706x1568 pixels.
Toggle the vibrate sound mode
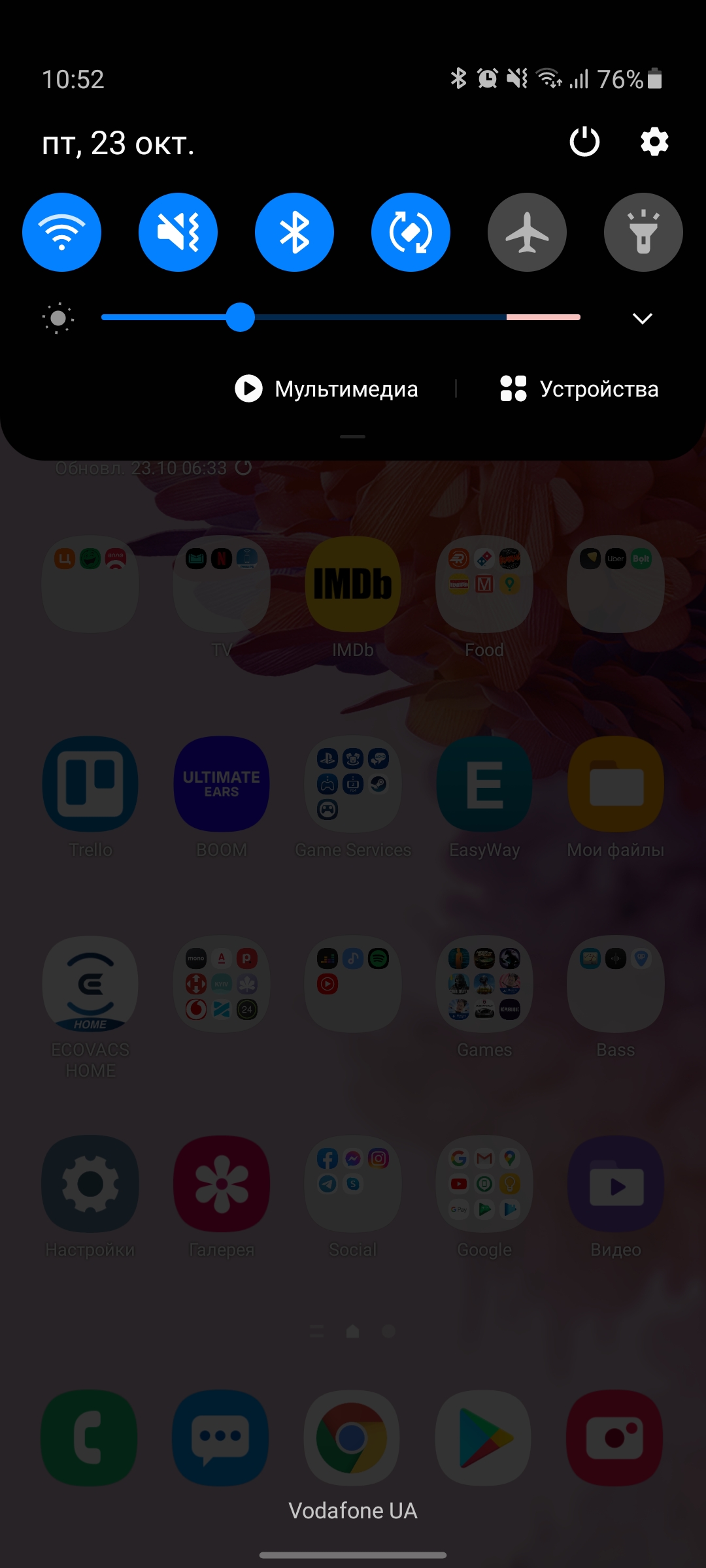(178, 232)
